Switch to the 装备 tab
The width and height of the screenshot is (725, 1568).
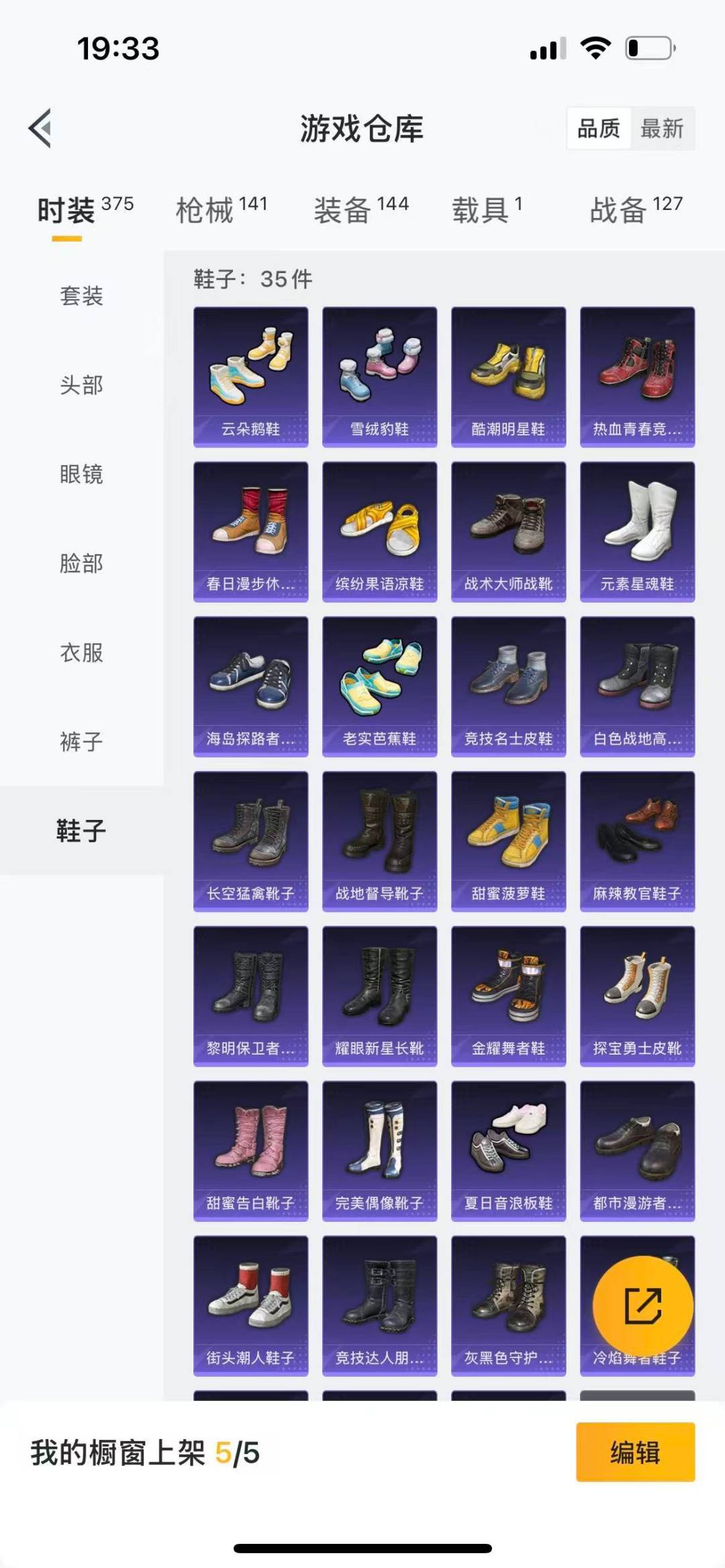coord(360,210)
